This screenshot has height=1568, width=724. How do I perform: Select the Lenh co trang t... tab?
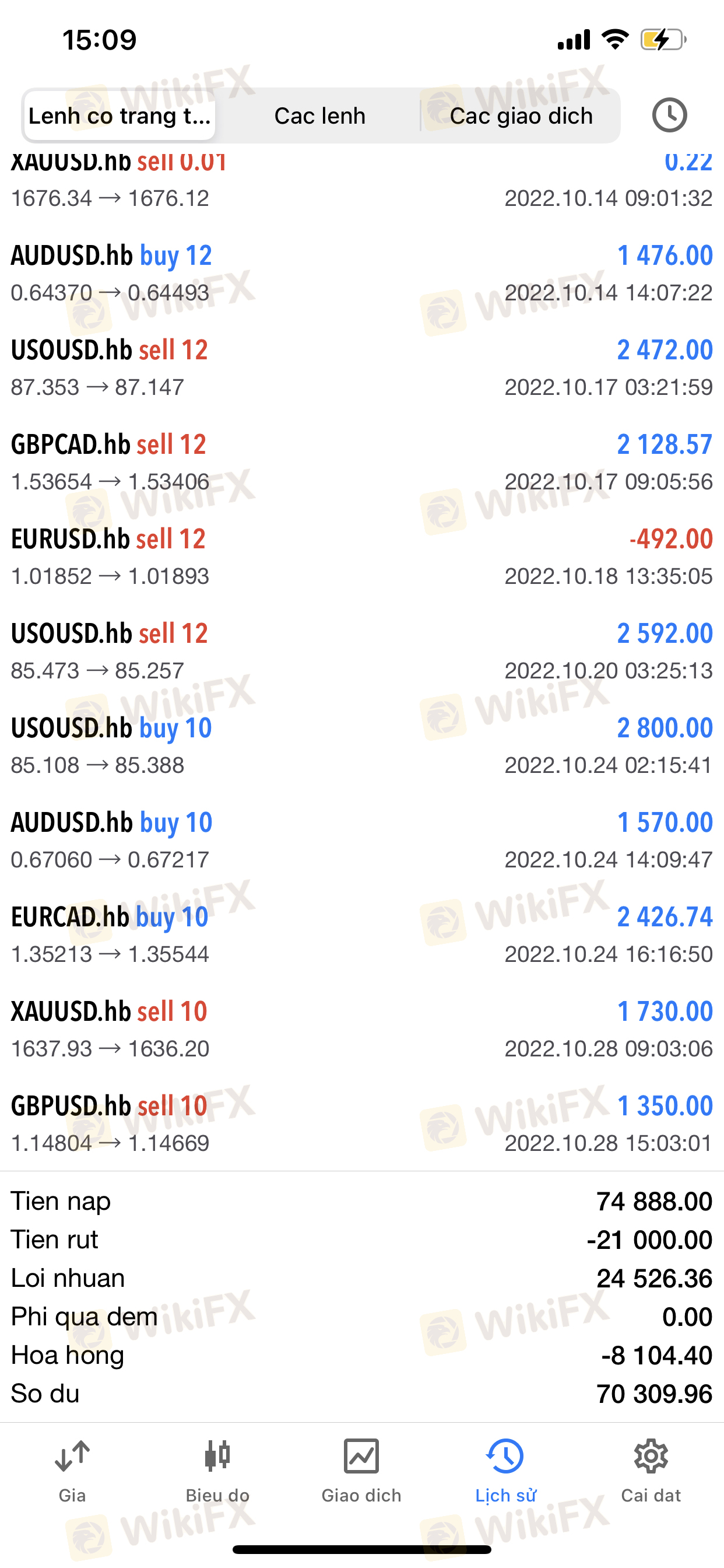click(x=120, y=116)
